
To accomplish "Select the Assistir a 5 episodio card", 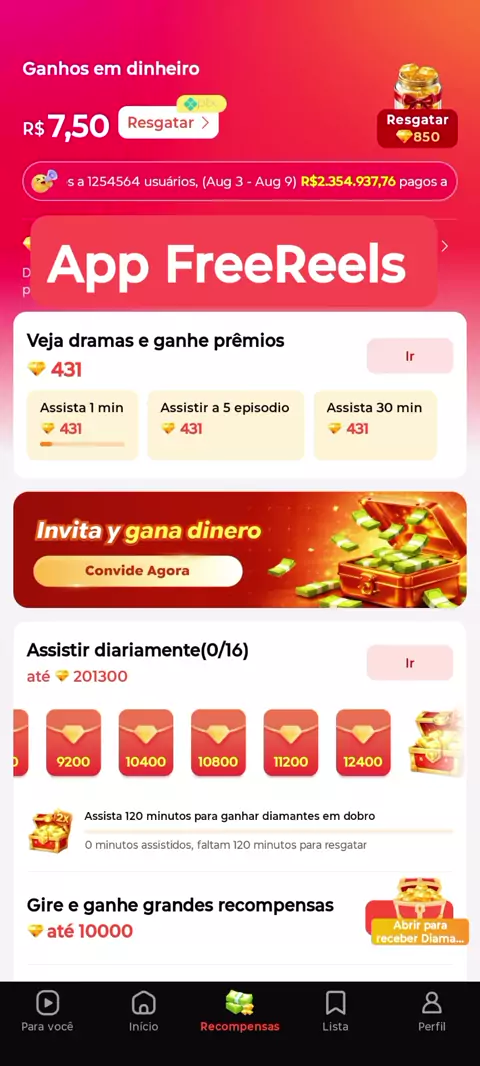I will click(226, 425).
